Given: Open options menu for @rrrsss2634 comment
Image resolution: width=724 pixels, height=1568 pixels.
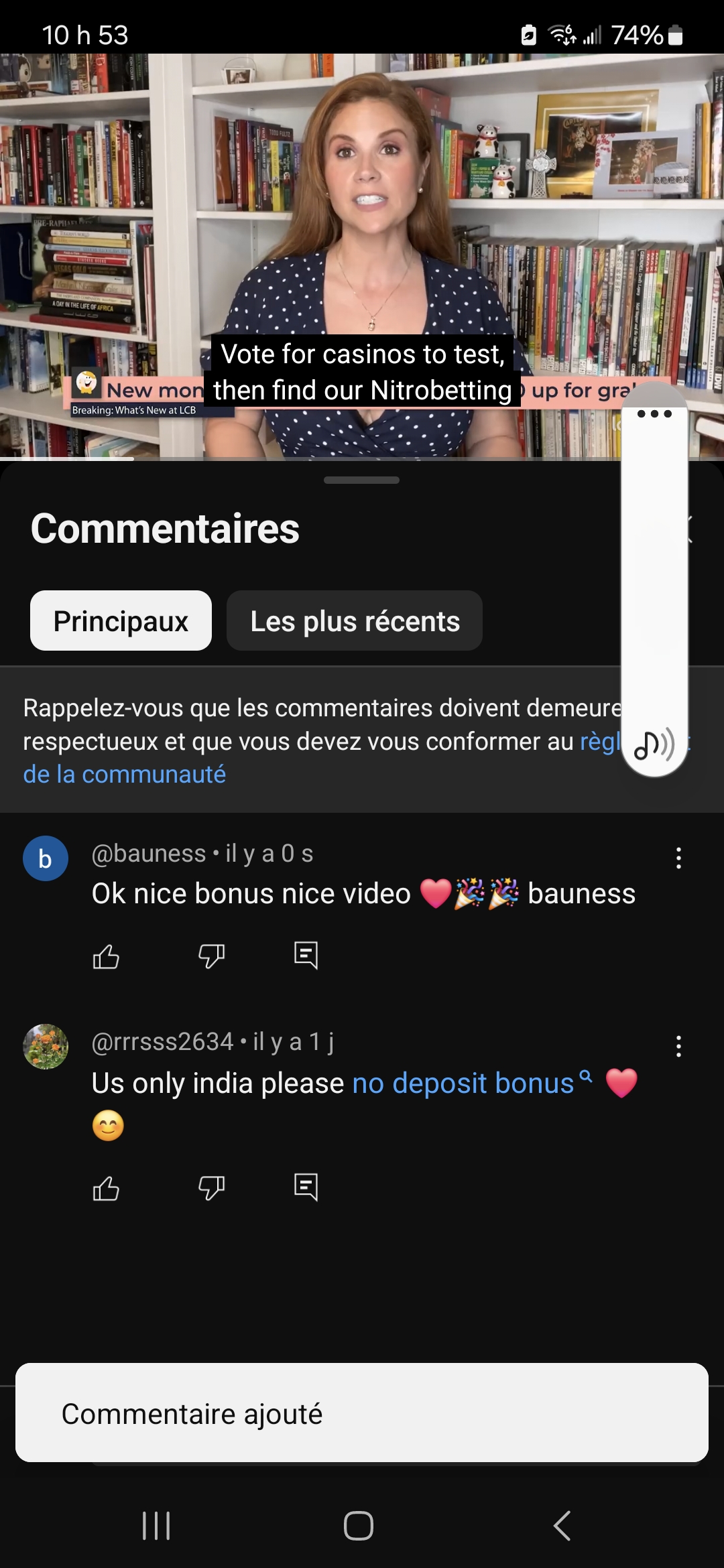Looking at the screenshot, I should [678, 1046].
